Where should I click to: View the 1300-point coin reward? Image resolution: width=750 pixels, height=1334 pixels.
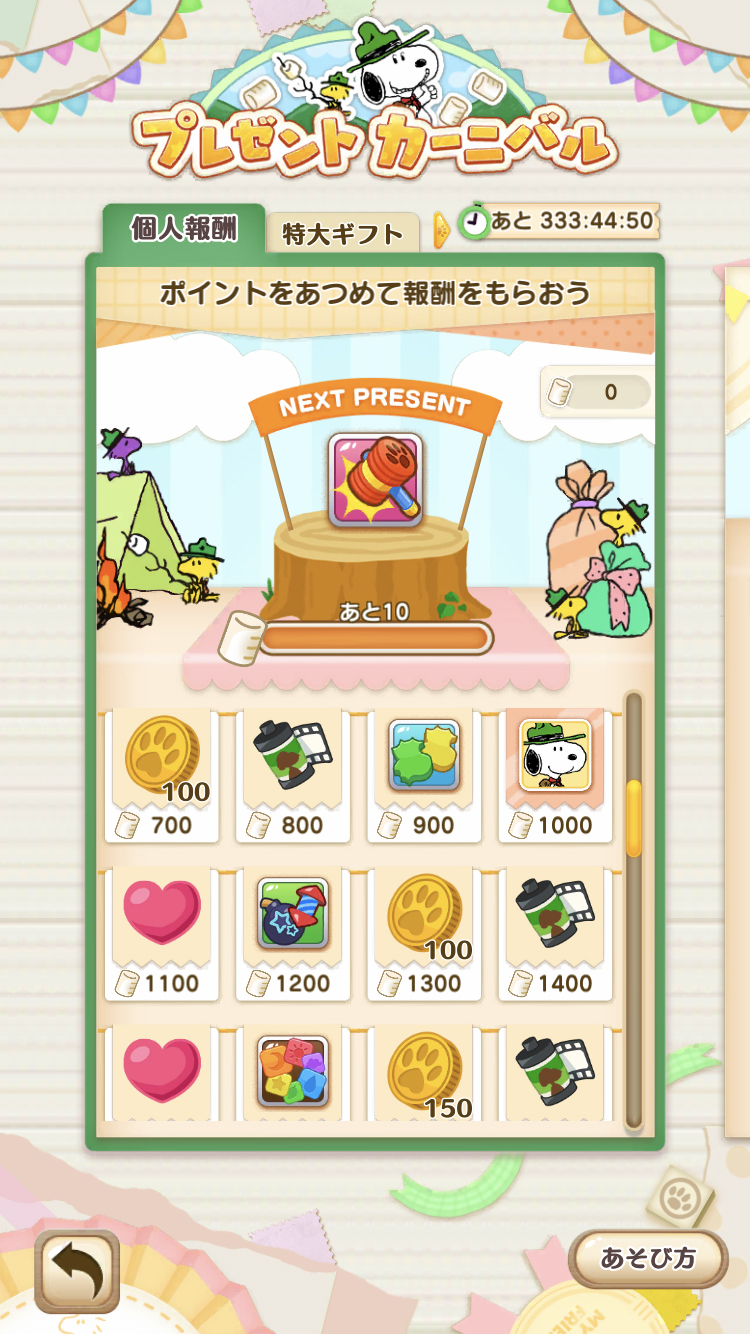[x=424, y=933]
